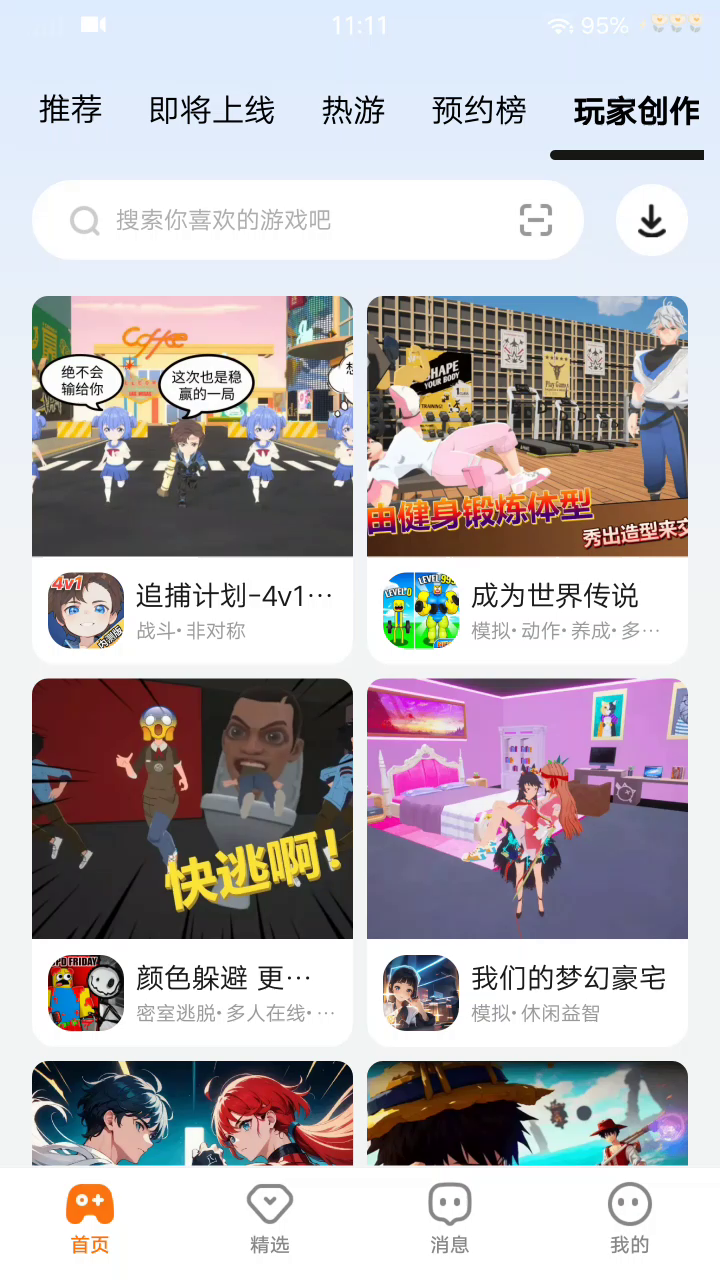
Task: Switch to the 推荐 tab
Action: point(70,110)
